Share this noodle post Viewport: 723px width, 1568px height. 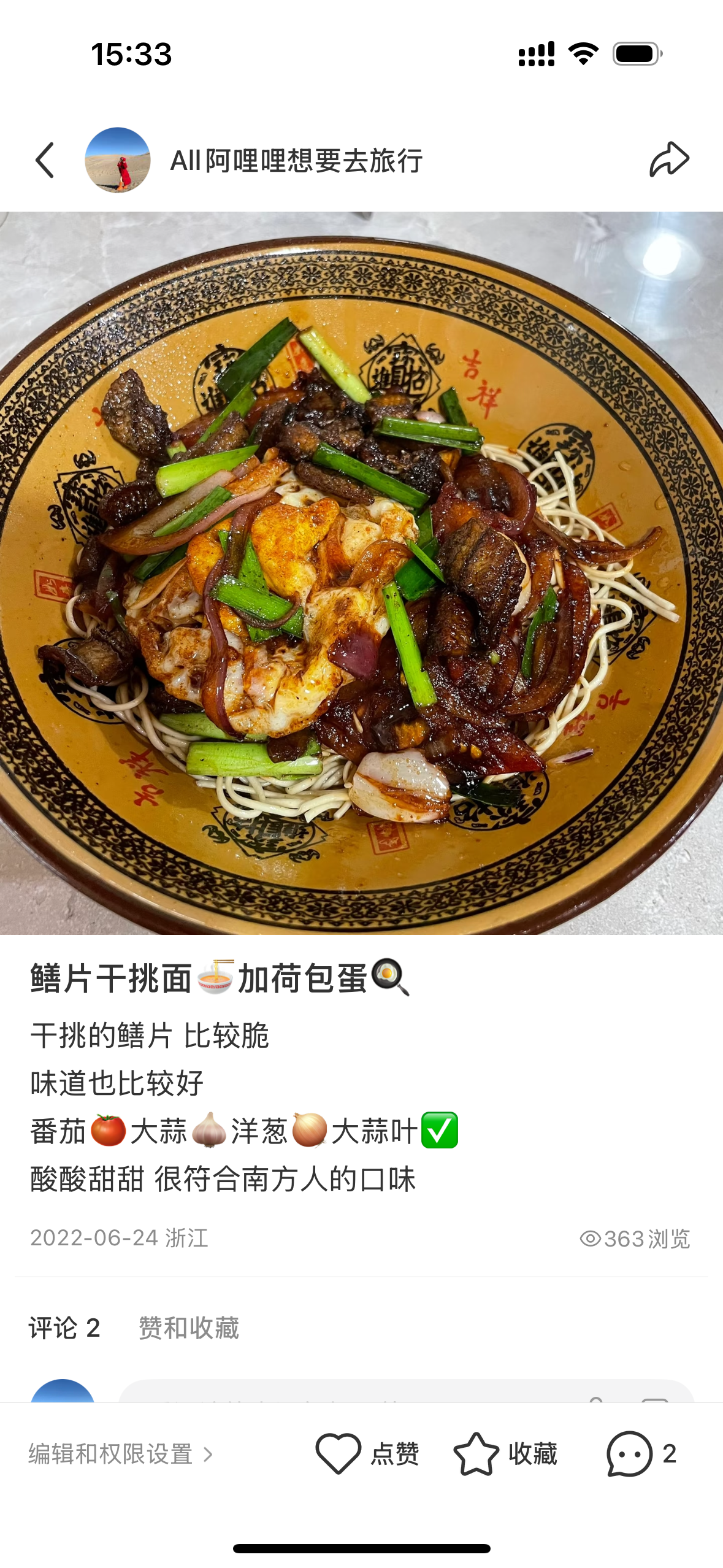click(x=668, y=160)
